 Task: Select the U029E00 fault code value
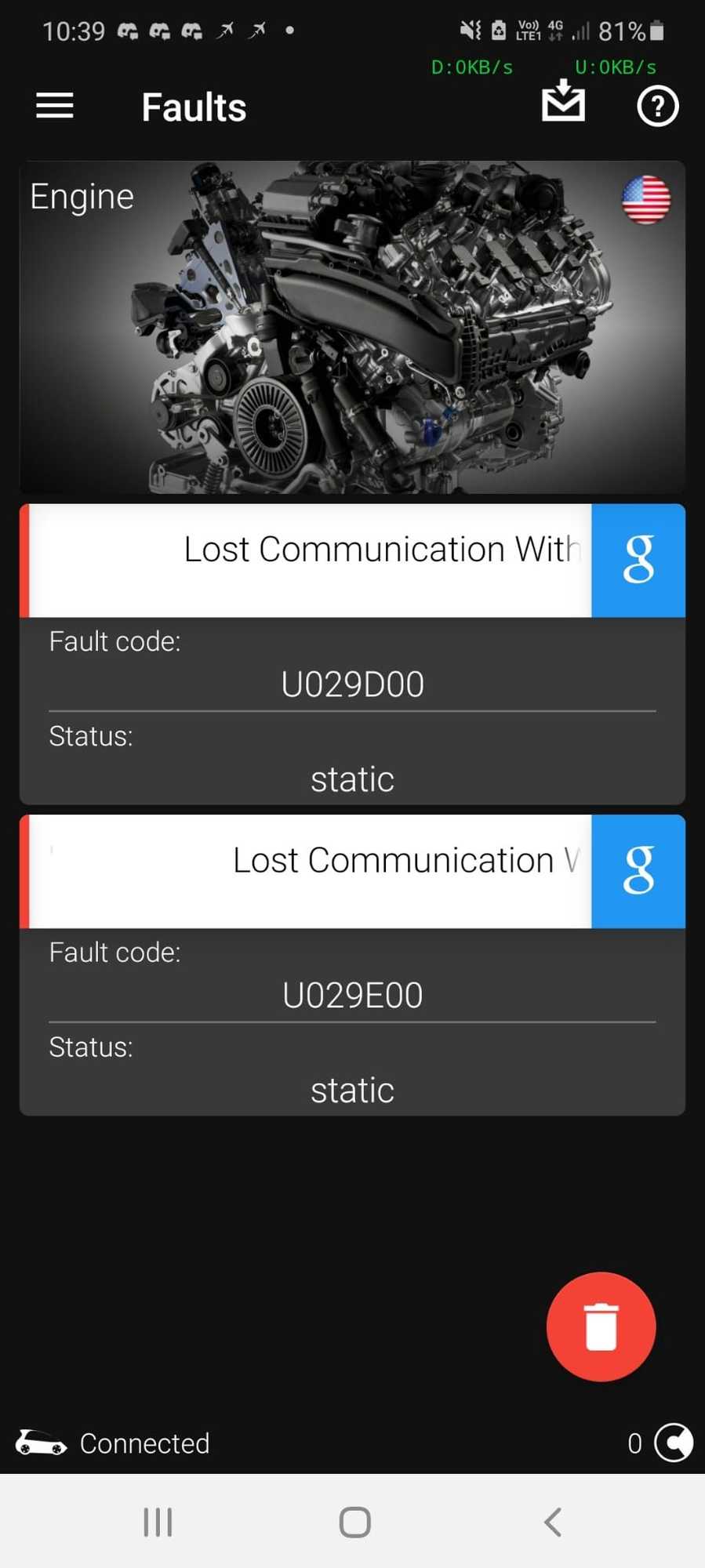point(352,993)
